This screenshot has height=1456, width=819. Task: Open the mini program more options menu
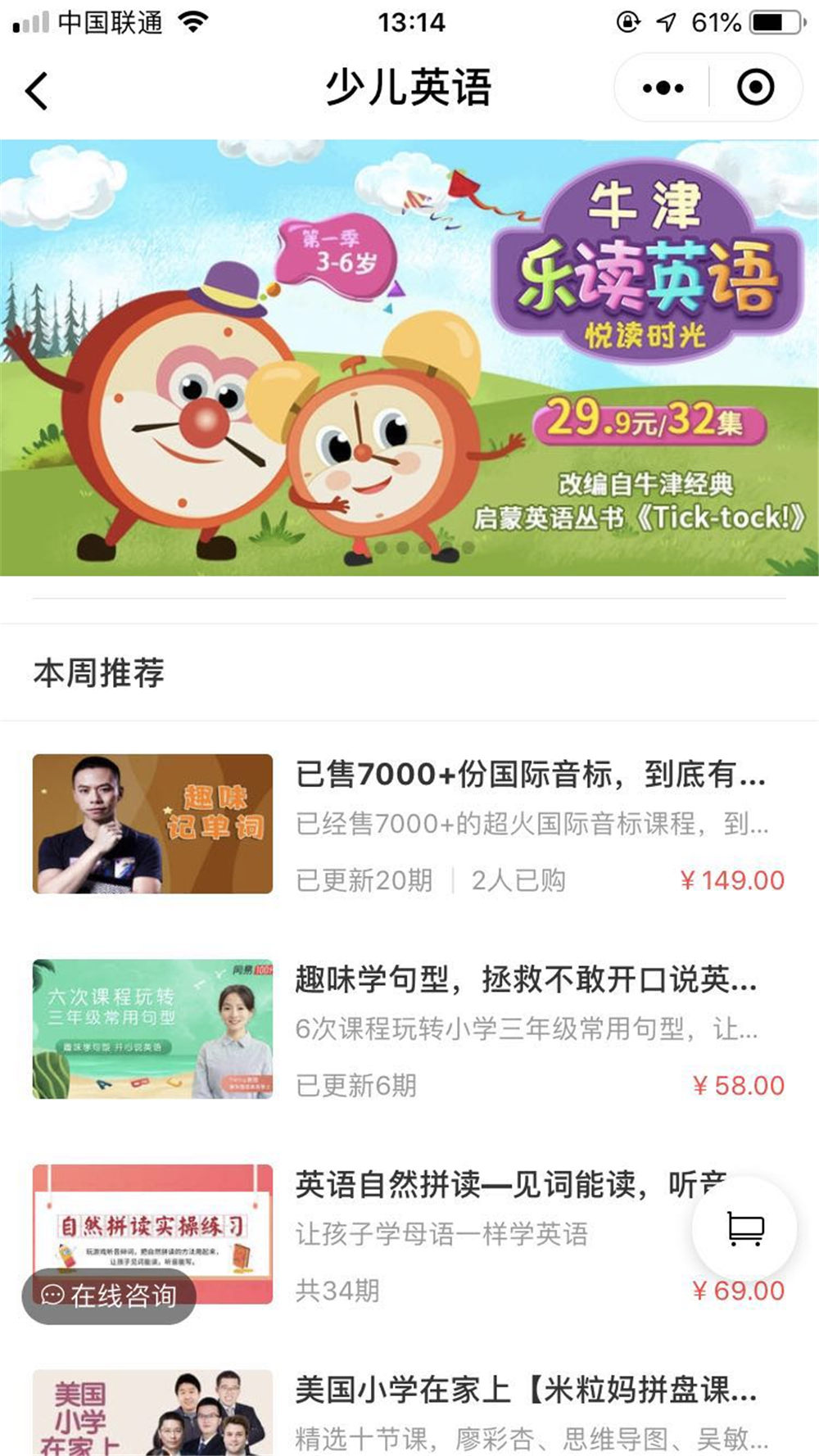coord(663,88)
